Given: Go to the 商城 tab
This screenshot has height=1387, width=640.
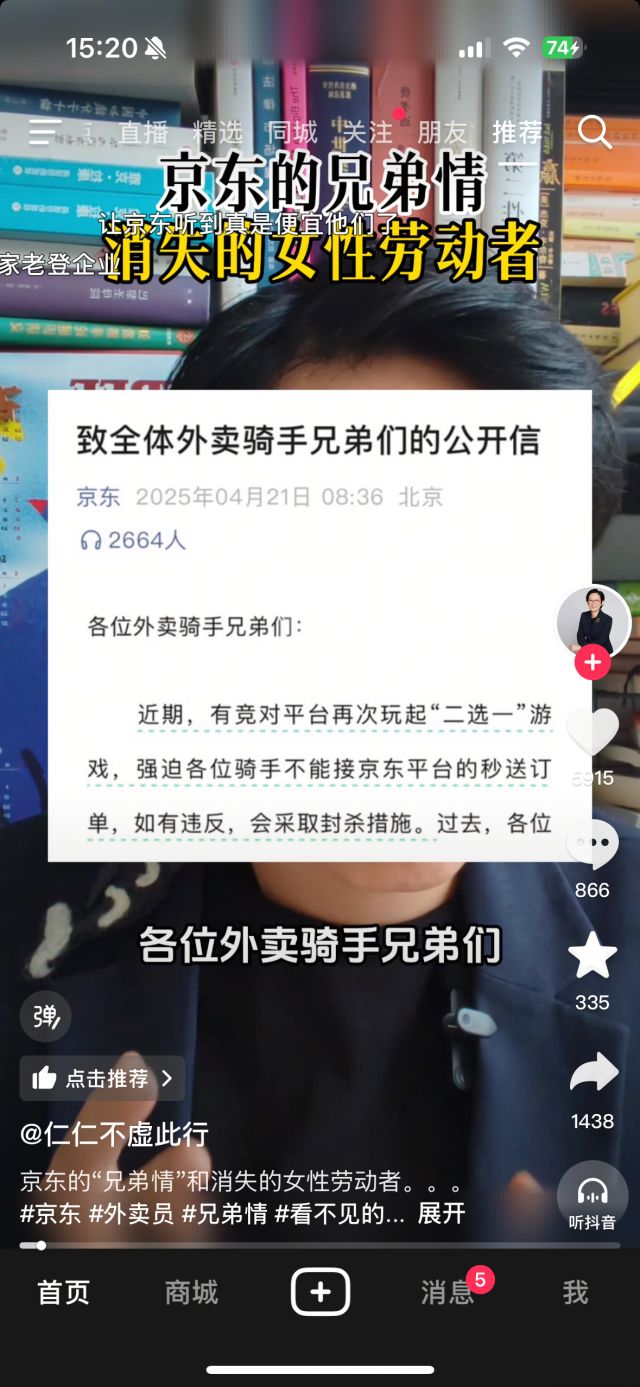Looking at the screenshot, I should 191,1292.
